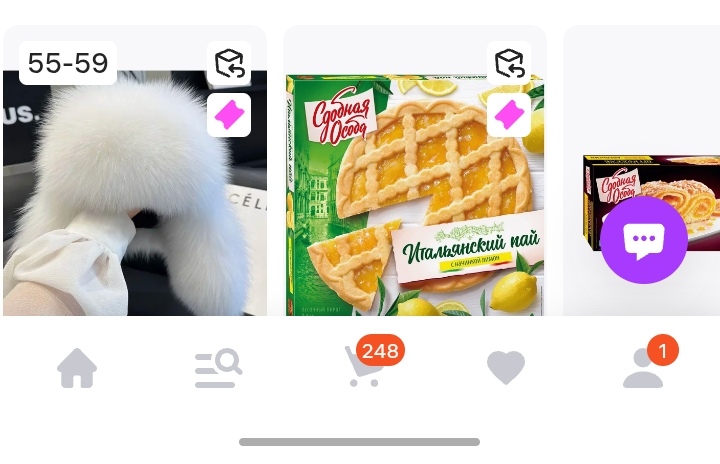
Task: Tap the box return icon on fur hat card
Action: click(229, 64)
